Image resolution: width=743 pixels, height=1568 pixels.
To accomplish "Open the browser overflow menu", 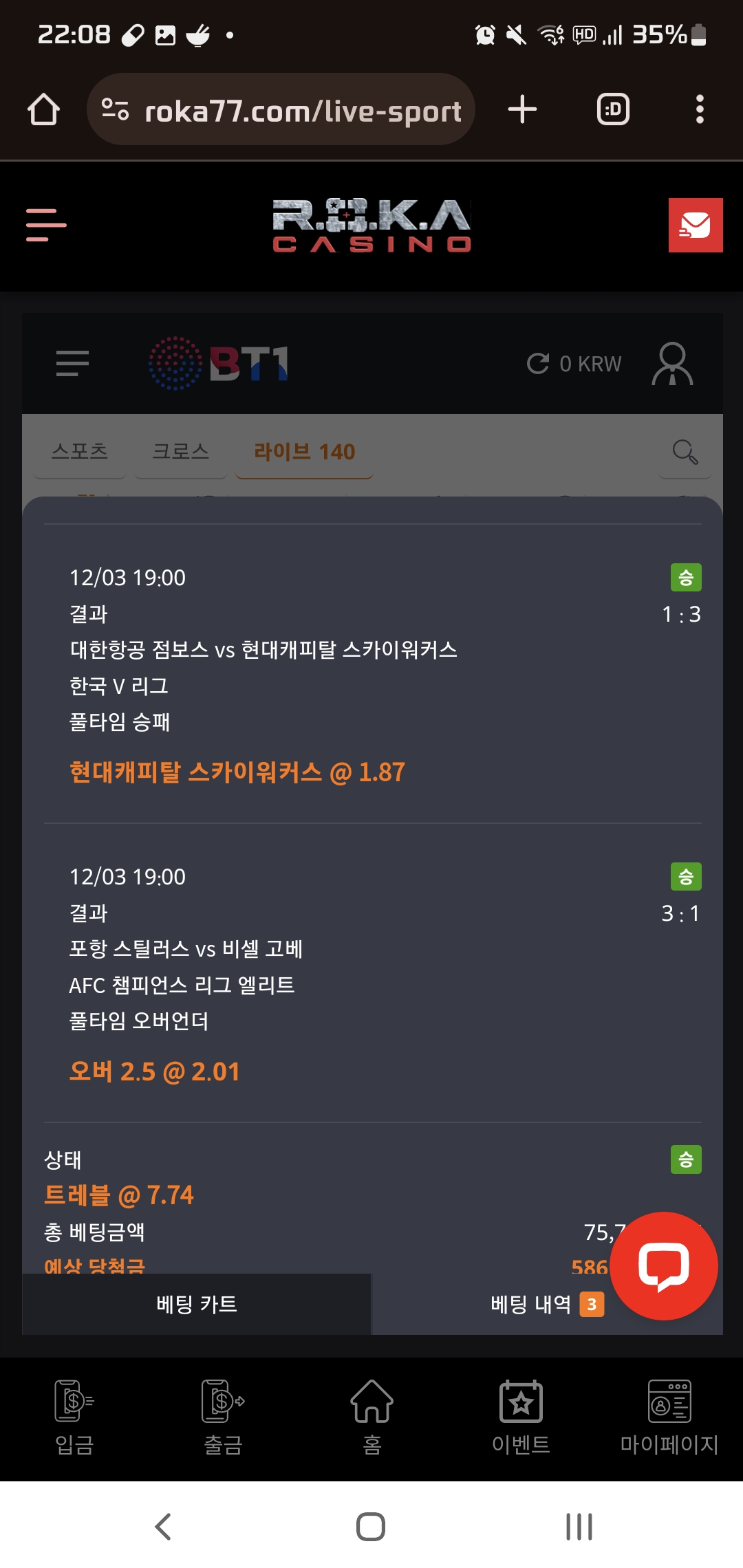I will click(699, 109).
